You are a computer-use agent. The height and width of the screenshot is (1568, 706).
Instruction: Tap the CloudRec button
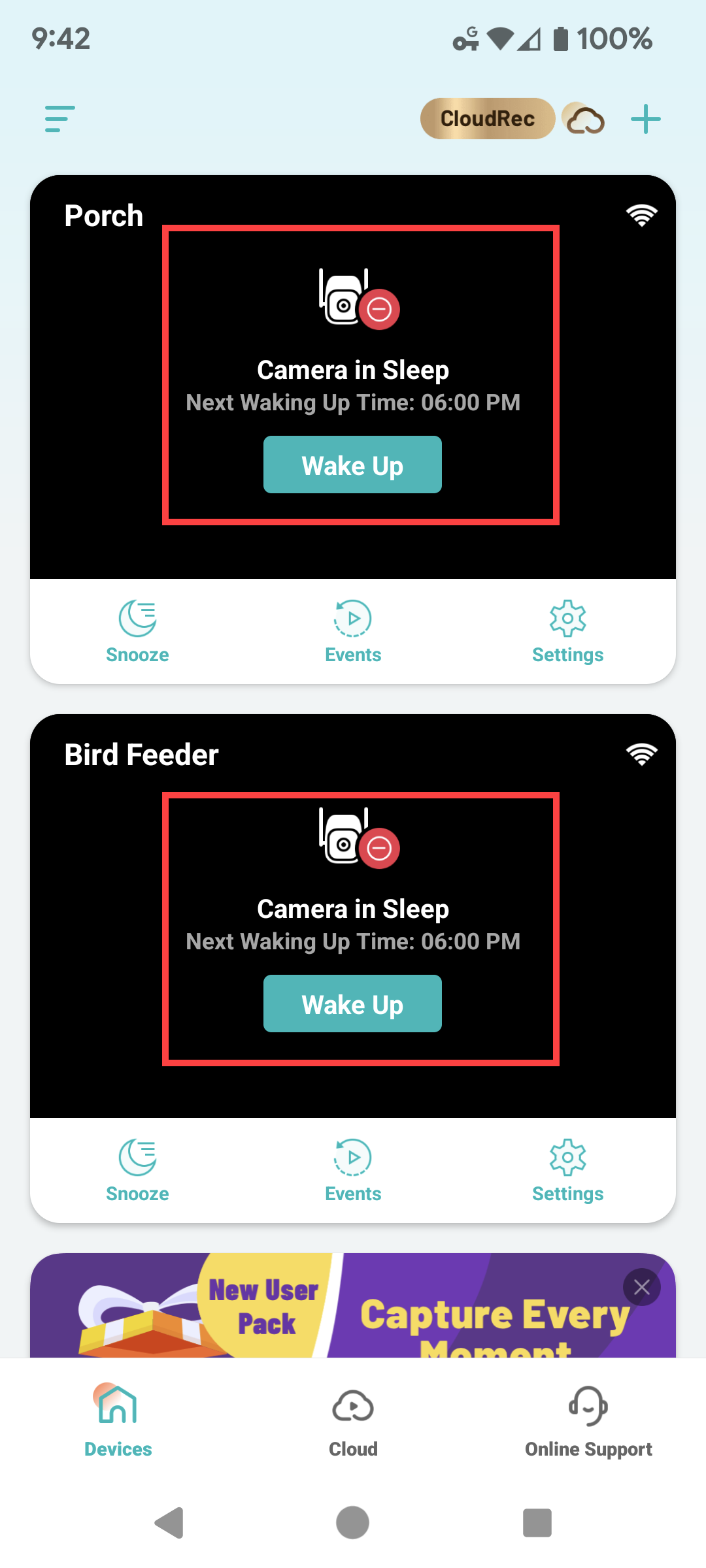tap(488, 119)
